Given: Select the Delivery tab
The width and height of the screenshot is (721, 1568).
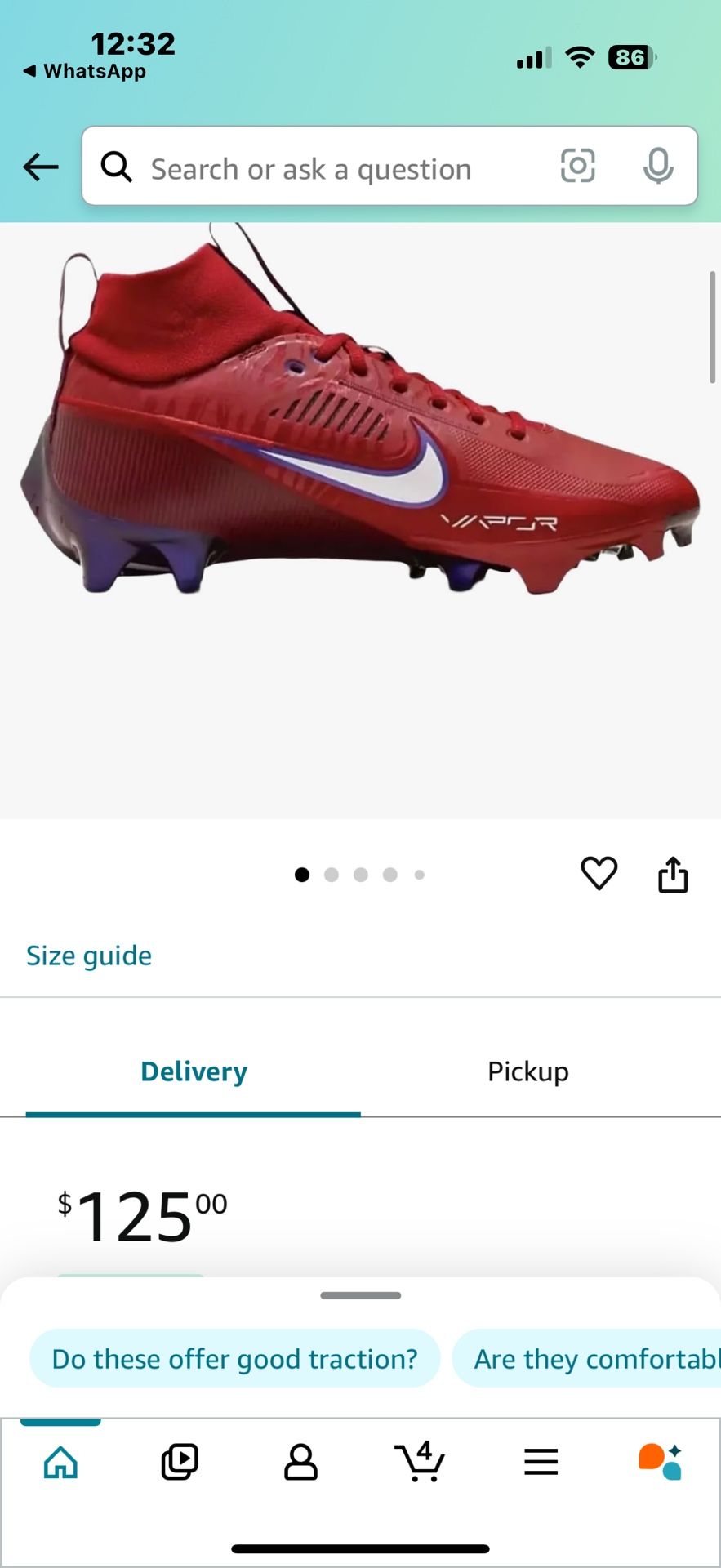Looking at the screenshot, I should [194, 1071].
